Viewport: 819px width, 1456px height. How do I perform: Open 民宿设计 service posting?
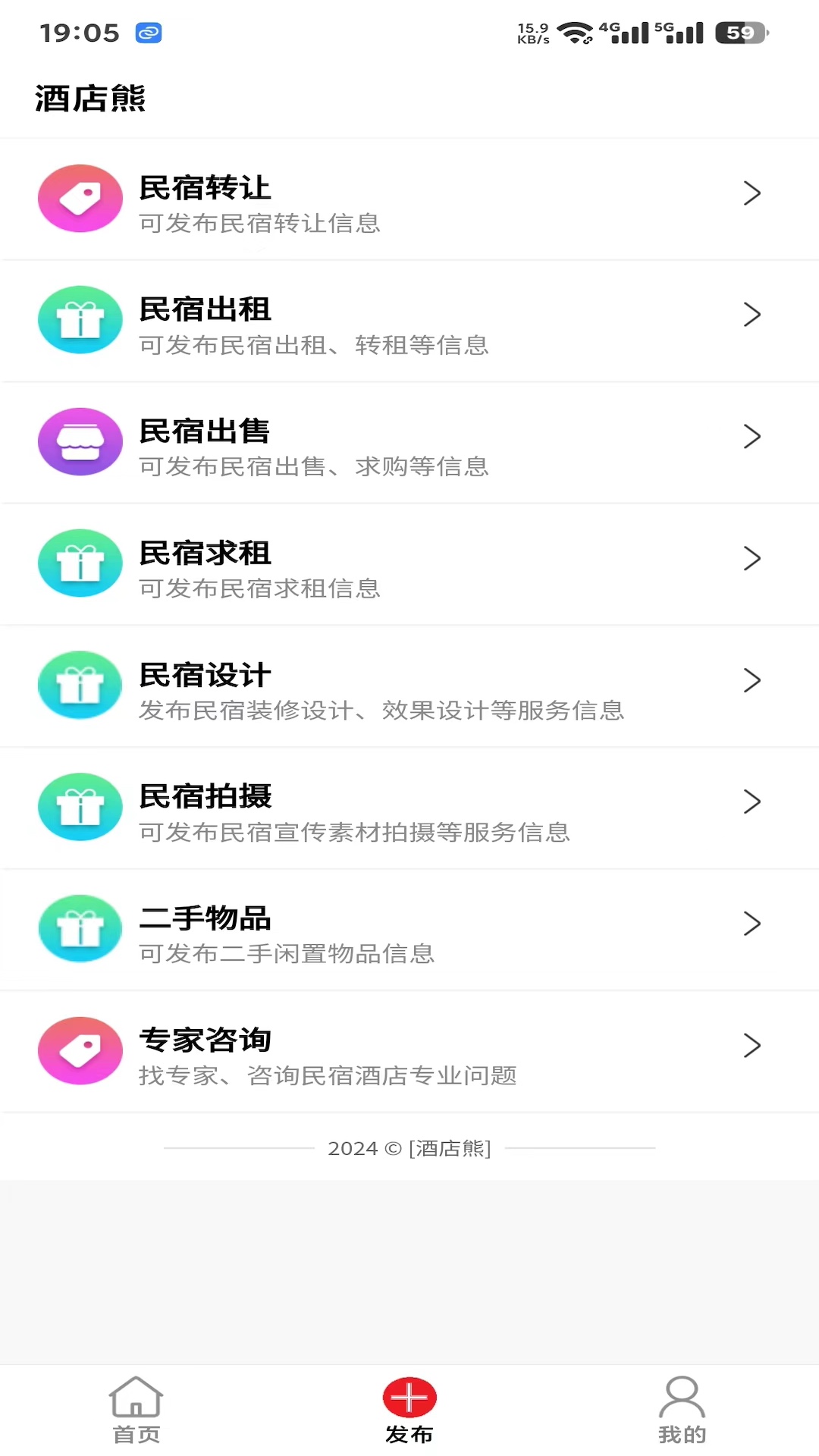409,686
